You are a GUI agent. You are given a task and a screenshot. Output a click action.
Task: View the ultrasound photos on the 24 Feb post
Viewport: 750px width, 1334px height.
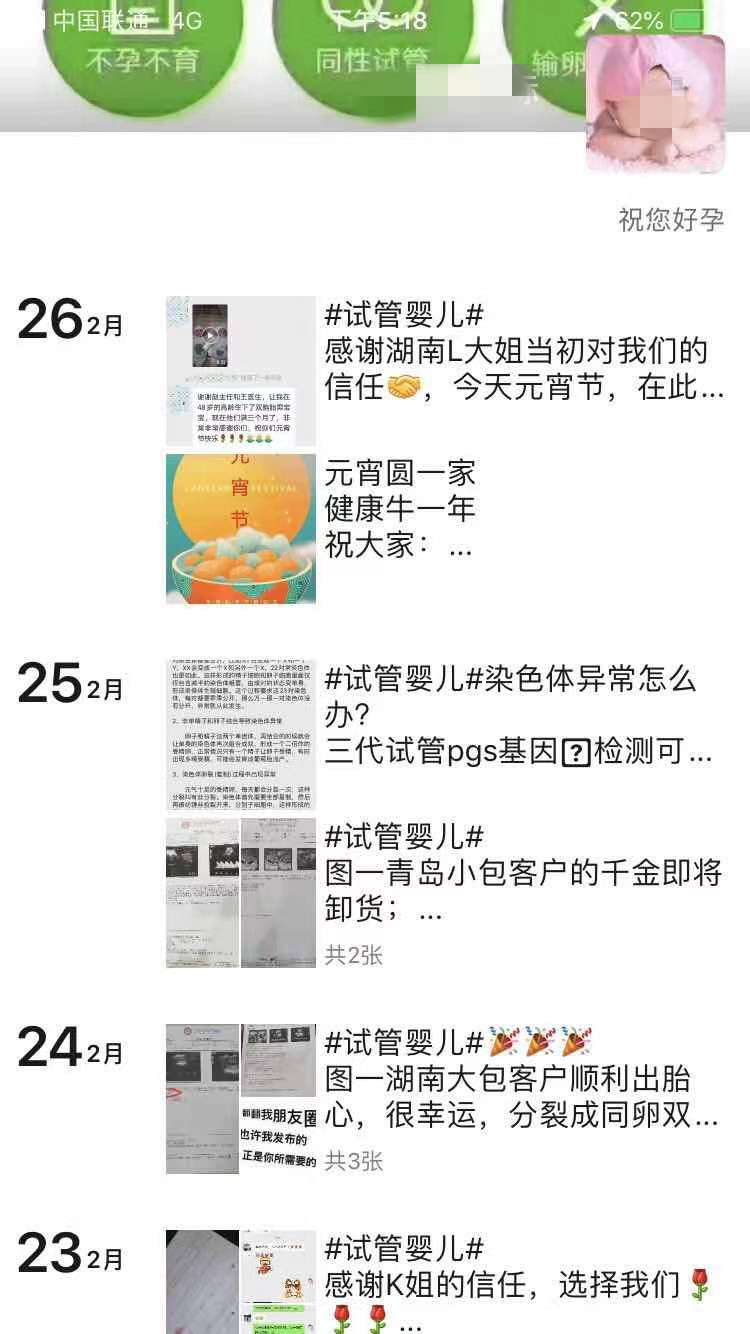241,1098
